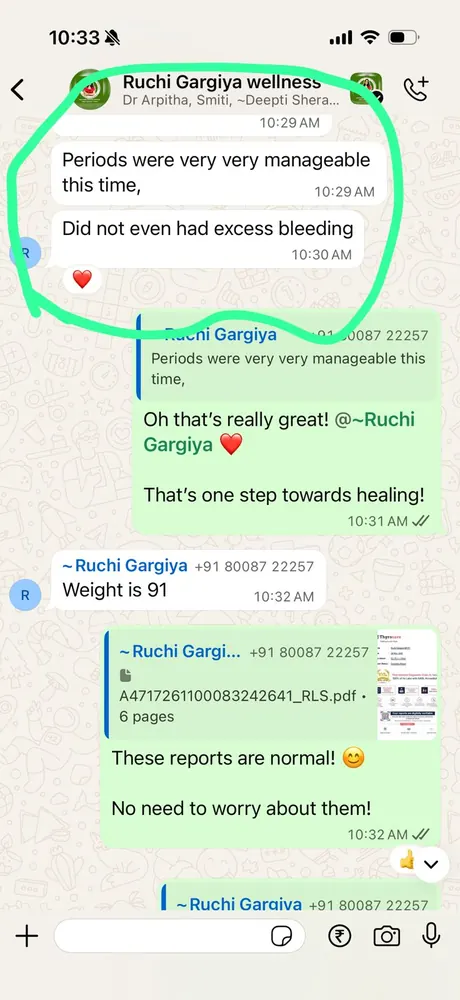This screenshot has height=1000, width=460.
Task: Open the sticker picker
Action: (x=281, y=936)
